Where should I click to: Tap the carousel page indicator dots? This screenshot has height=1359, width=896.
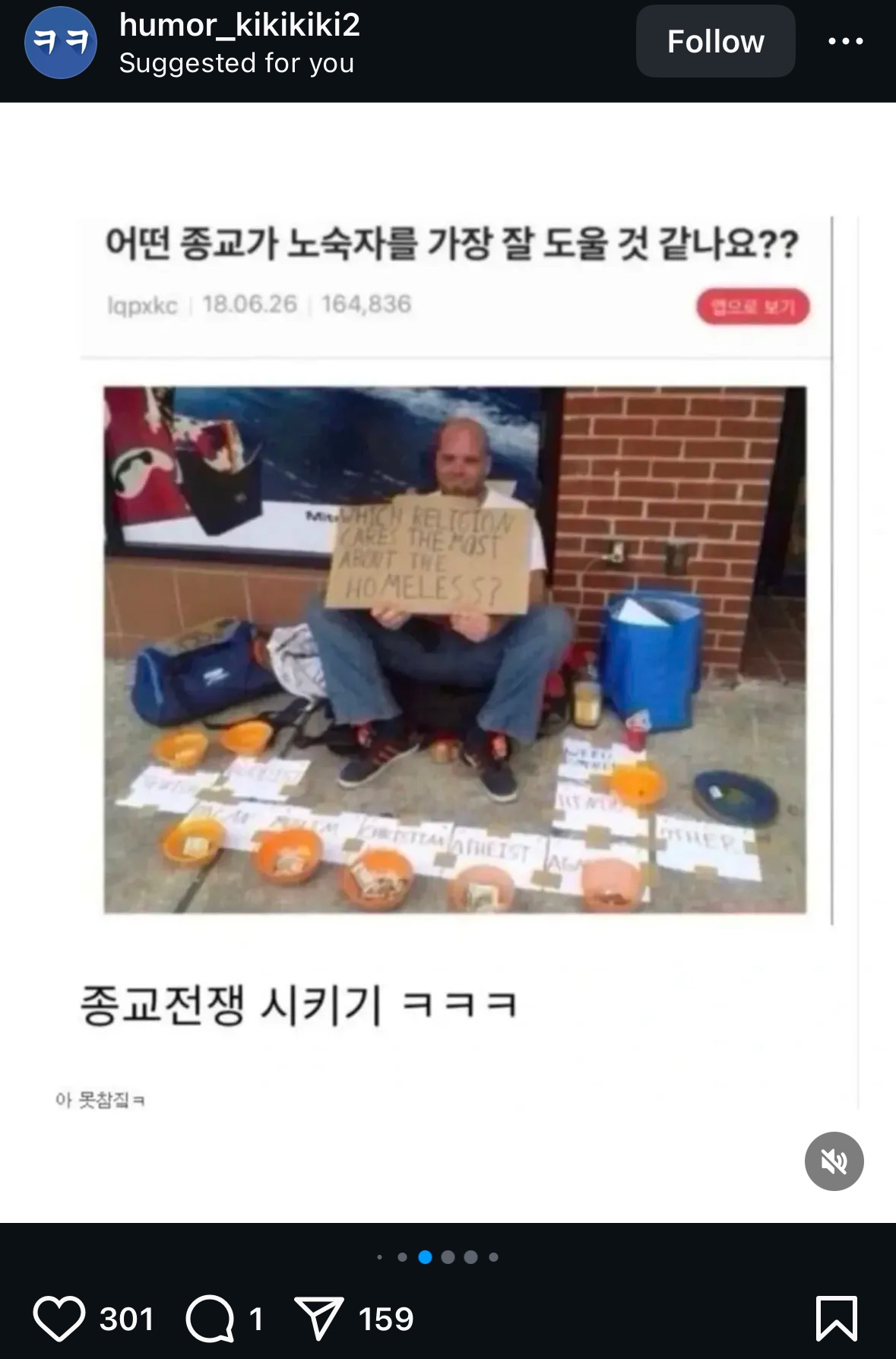[x=437, y=1256]
